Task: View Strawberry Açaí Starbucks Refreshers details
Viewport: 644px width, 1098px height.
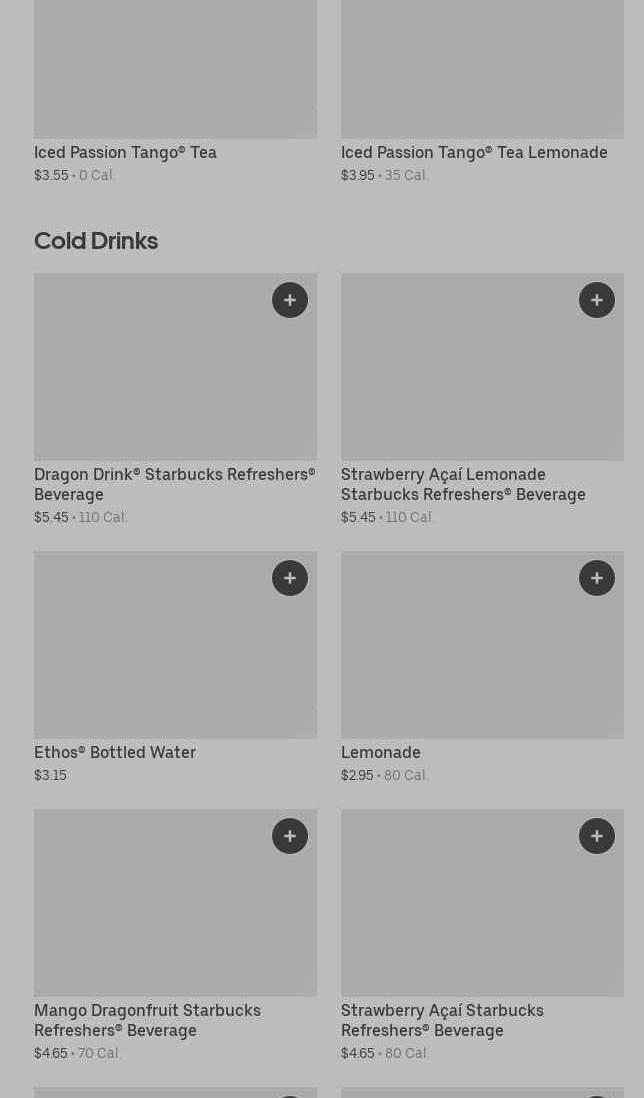Action: pos(442,1020)
